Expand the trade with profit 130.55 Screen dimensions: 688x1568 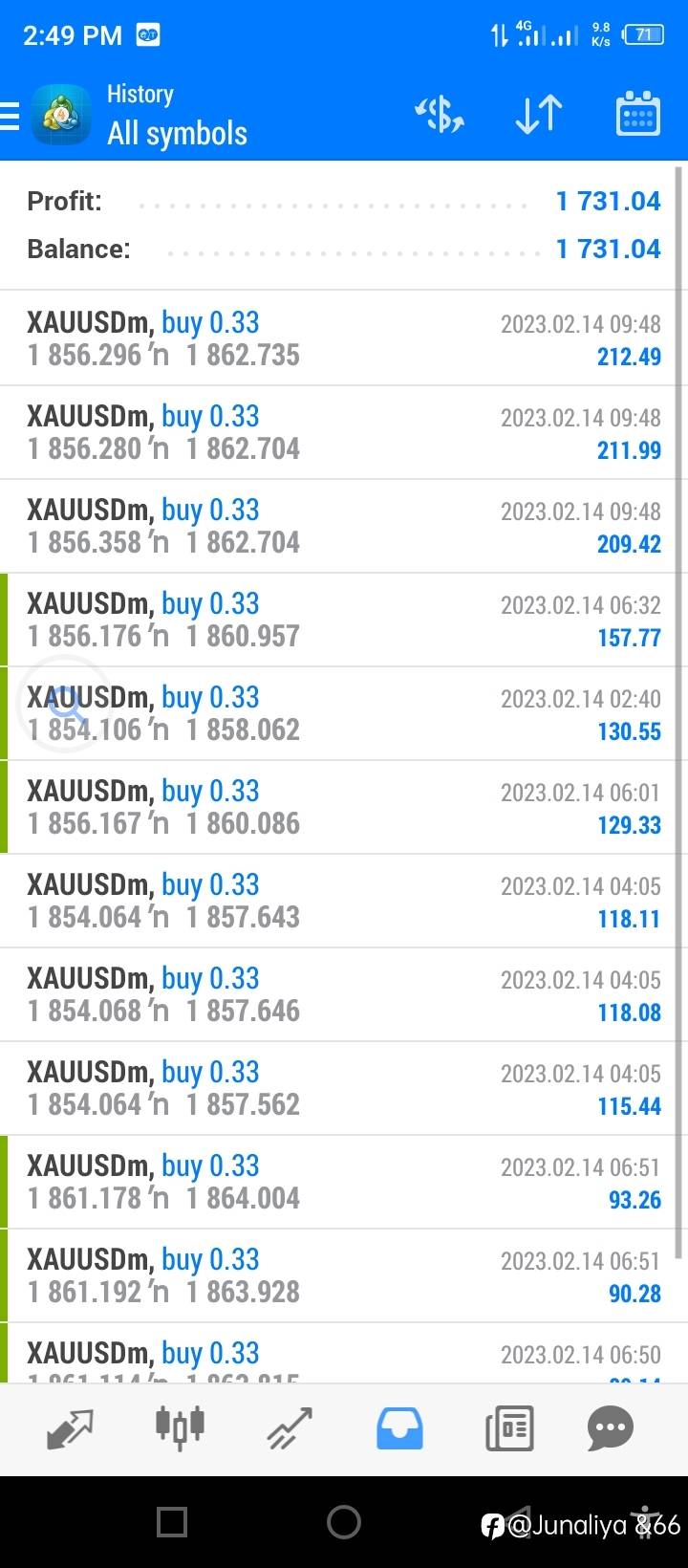point(344,713)
